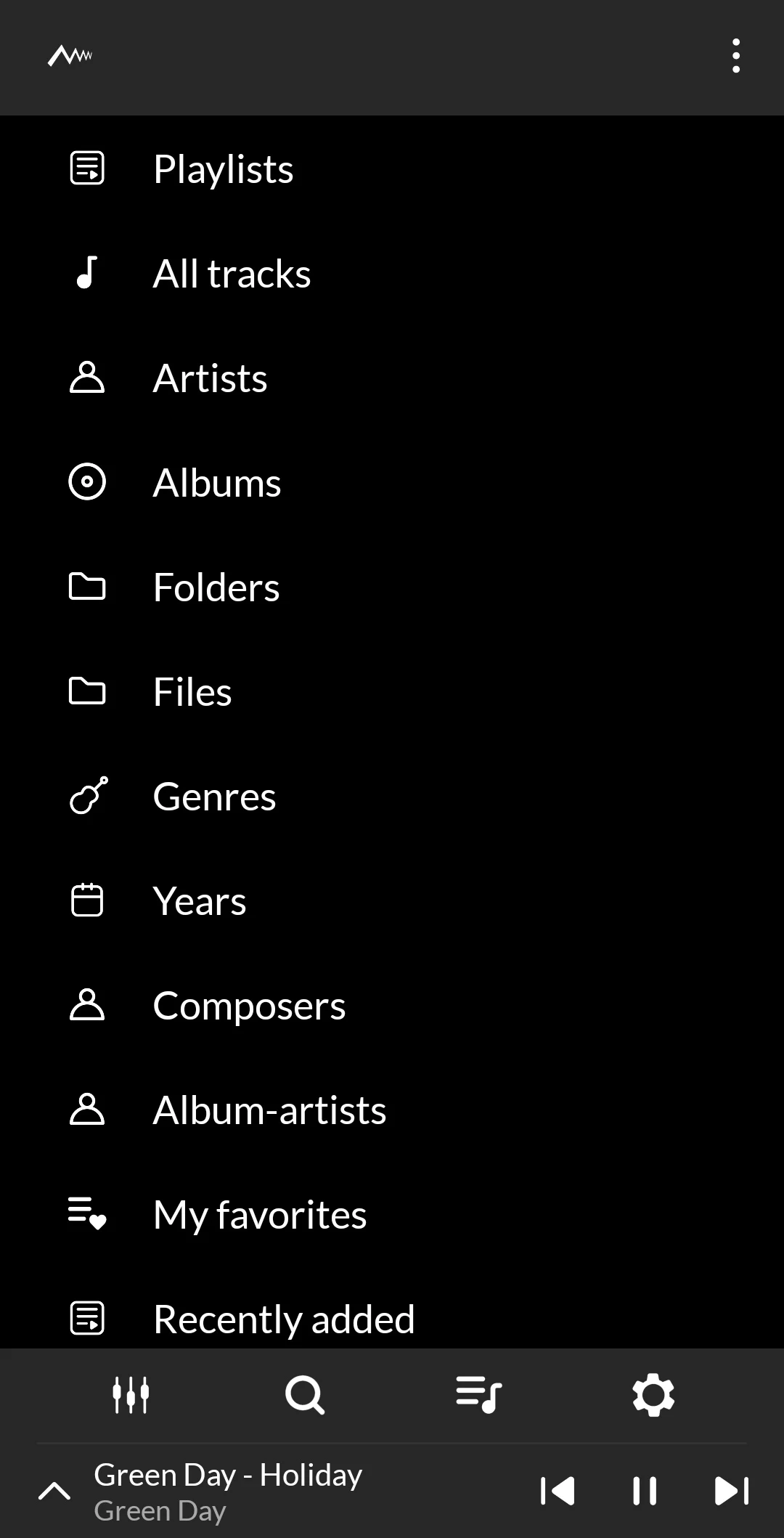The height and width of the screenshot is (1538, 784).
Task: Browse music by Years
Action: (392, 900)
